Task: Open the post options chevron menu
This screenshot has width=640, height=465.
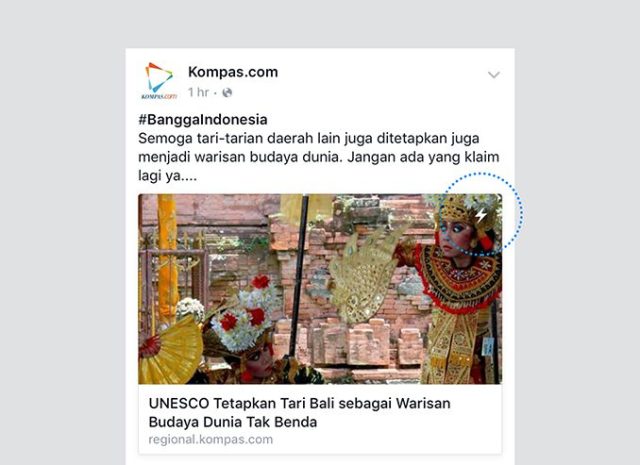Action: pyautogui.click(x=493, y=75)
